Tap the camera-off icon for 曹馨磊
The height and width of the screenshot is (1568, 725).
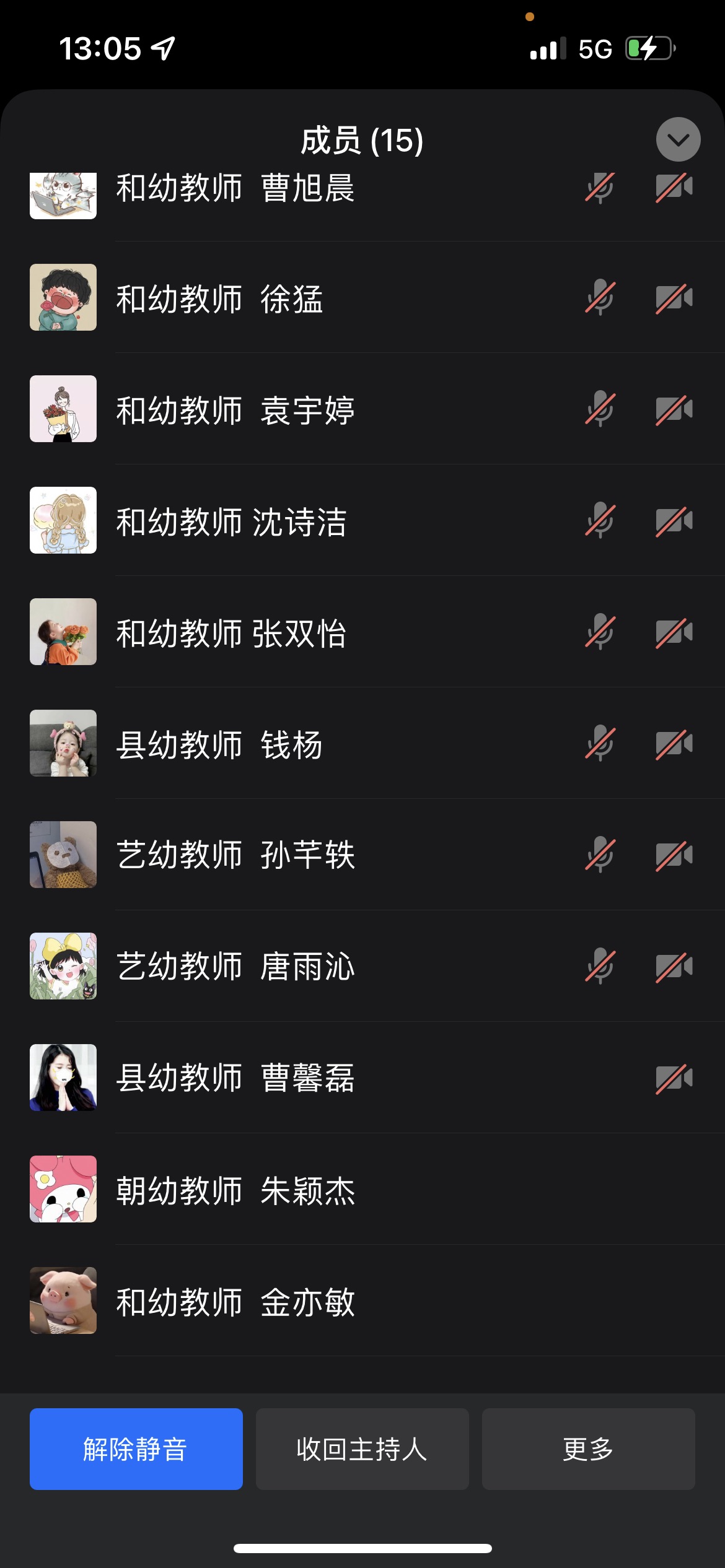pyautogui.click(x=674, y=1078)
